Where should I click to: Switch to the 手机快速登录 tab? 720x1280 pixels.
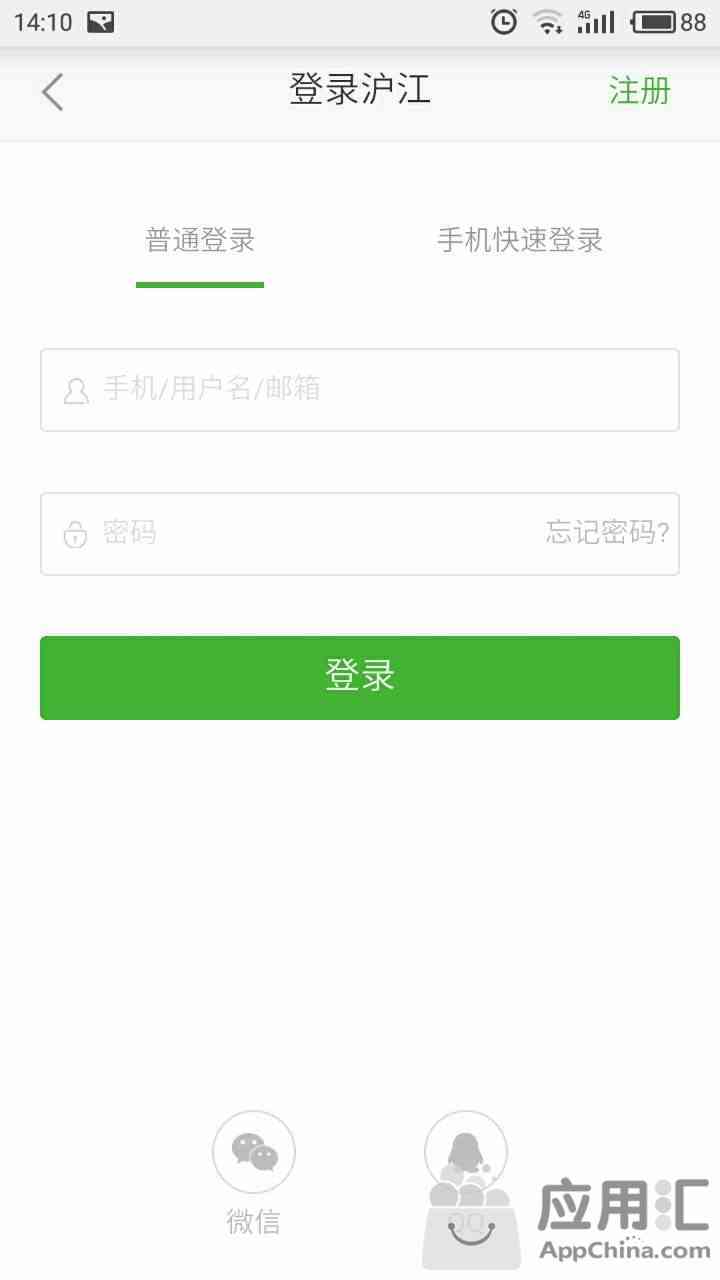(520, 241)
